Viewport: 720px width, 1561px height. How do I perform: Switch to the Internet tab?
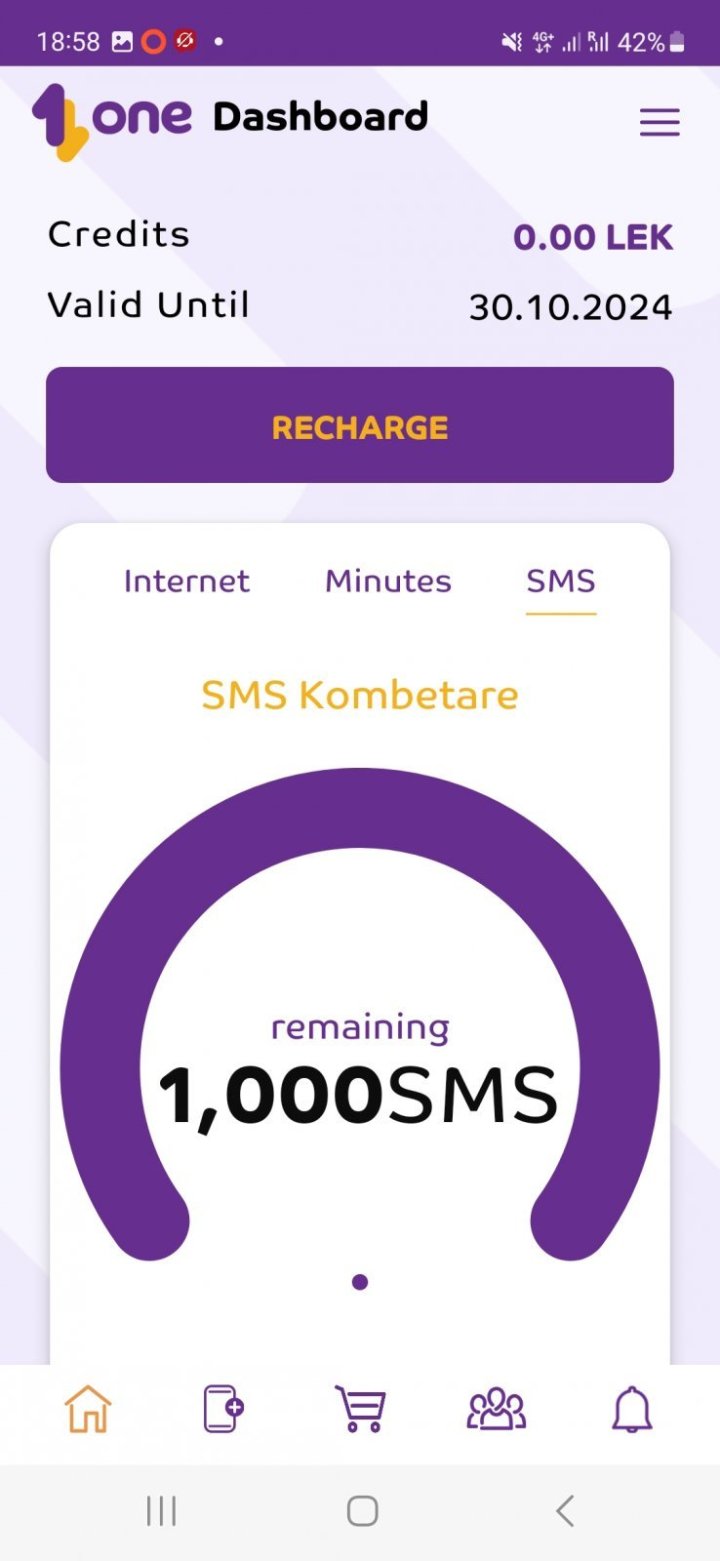pos(187,581)
